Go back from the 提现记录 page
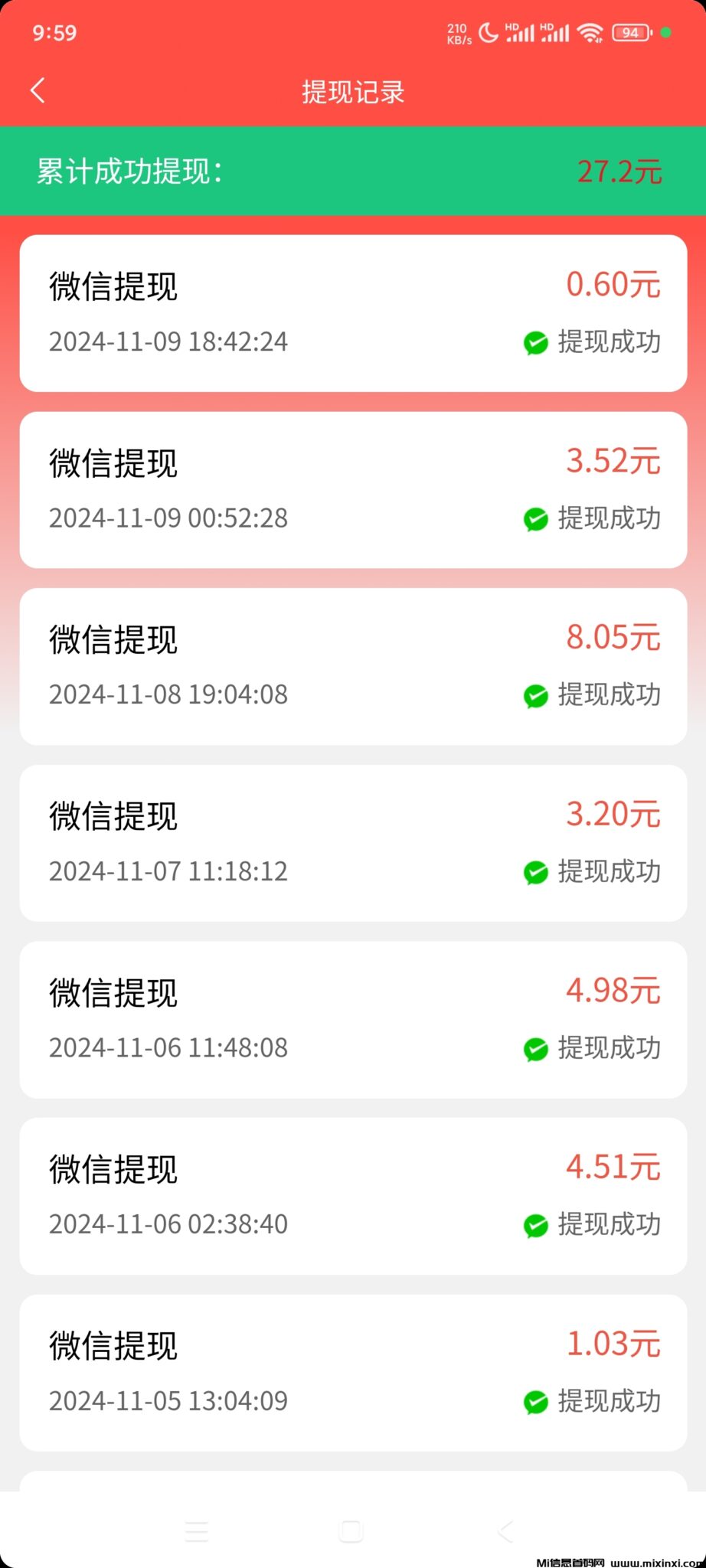Viewport: 706px width, 1568px height. [x=38, y=90]
